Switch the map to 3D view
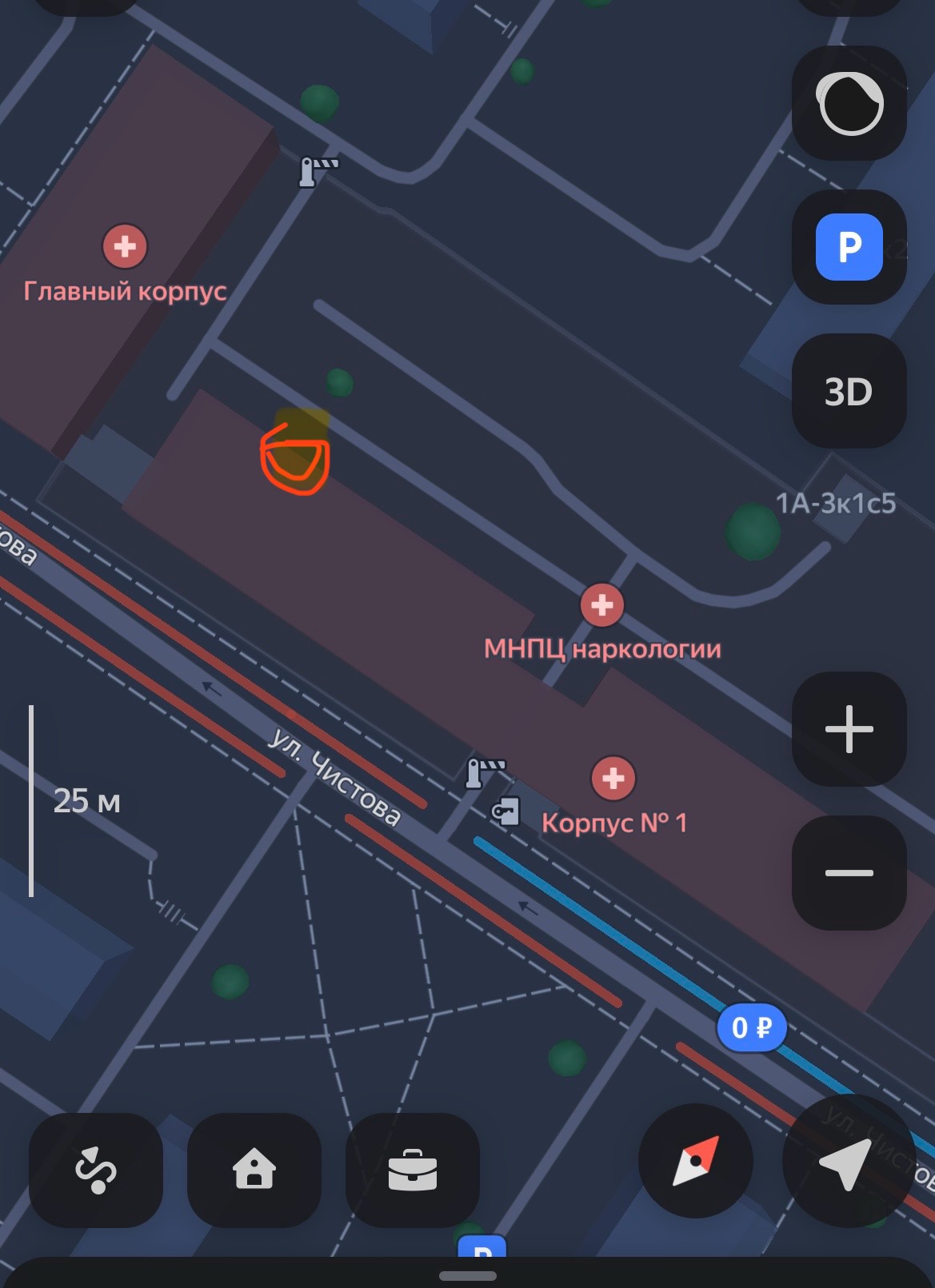Image resolution: width=935 pixels, height=1288 pixels. pyautogui.click(x=849, y=392)
